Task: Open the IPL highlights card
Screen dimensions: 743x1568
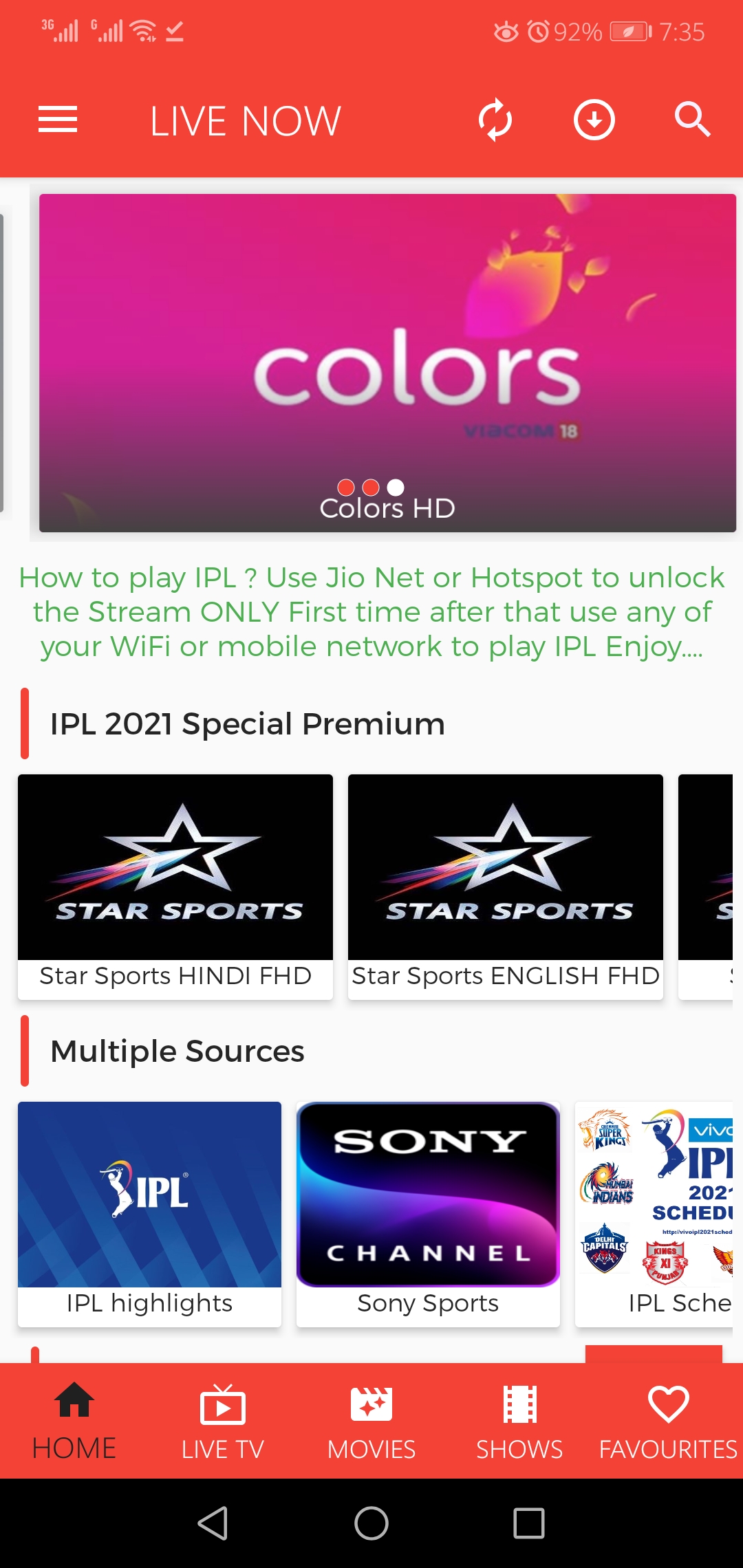Action: point(149,1213)
